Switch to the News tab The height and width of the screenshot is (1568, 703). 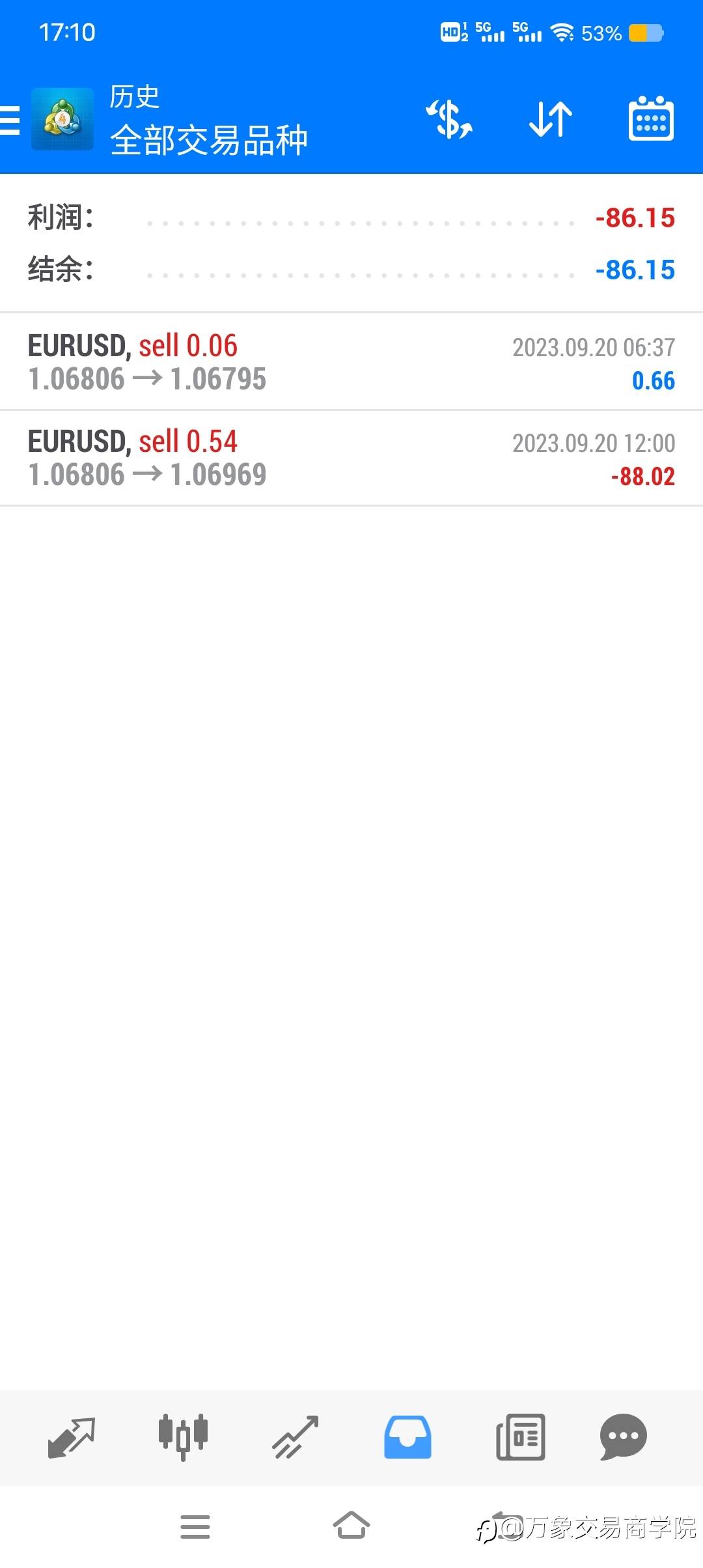tap(520, 1436)
